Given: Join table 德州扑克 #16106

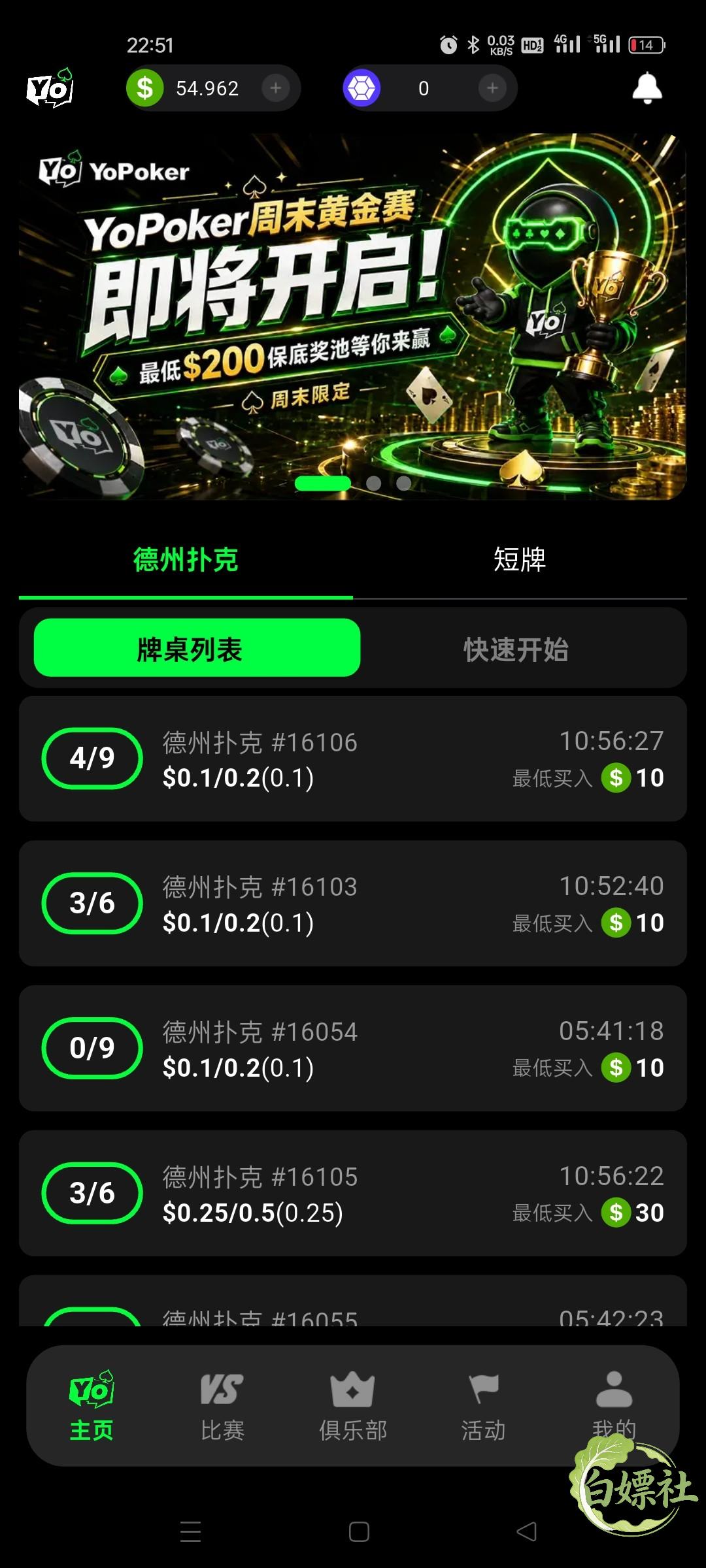Looking at the screenshot, I should pyautogui.click(x=353, y=759).
